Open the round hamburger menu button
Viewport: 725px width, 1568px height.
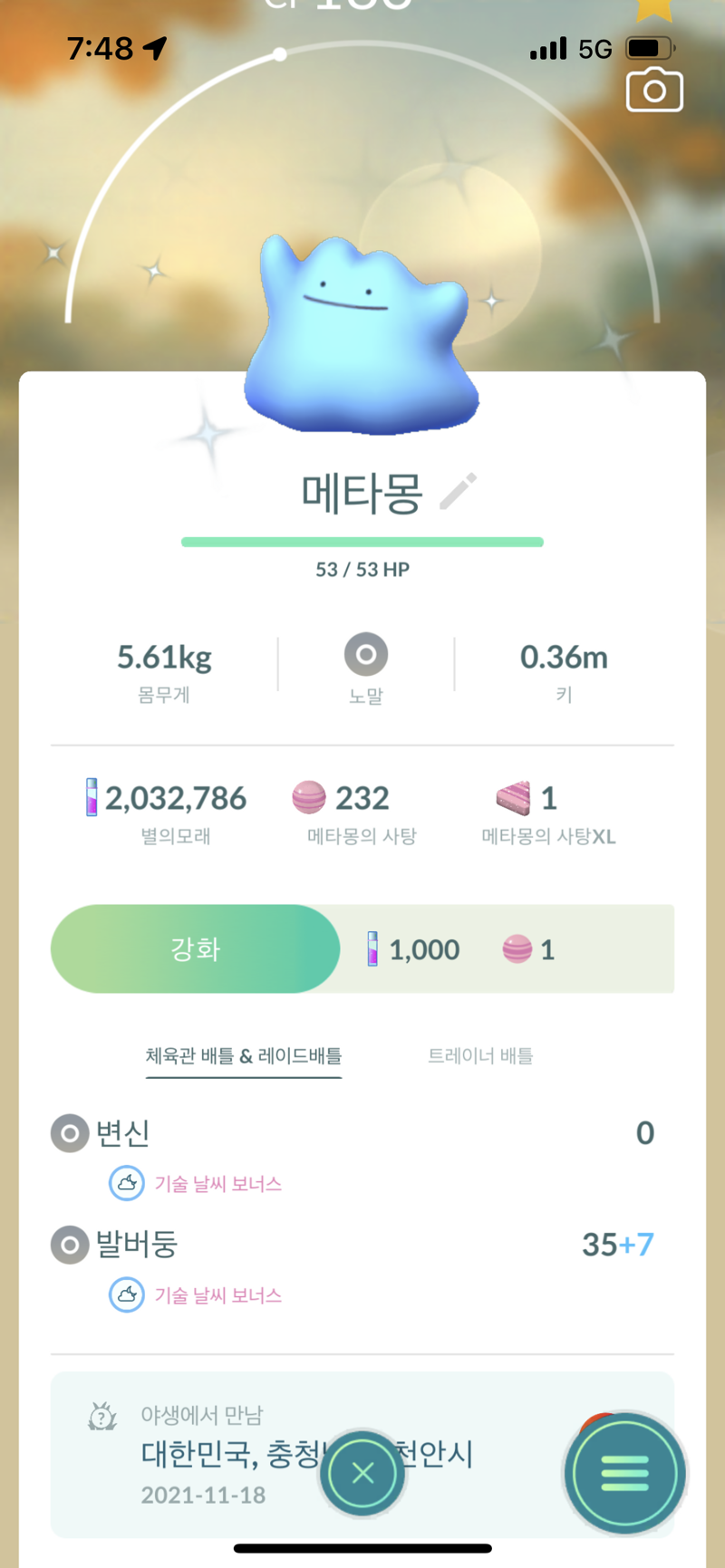(x=625, y=1473)
